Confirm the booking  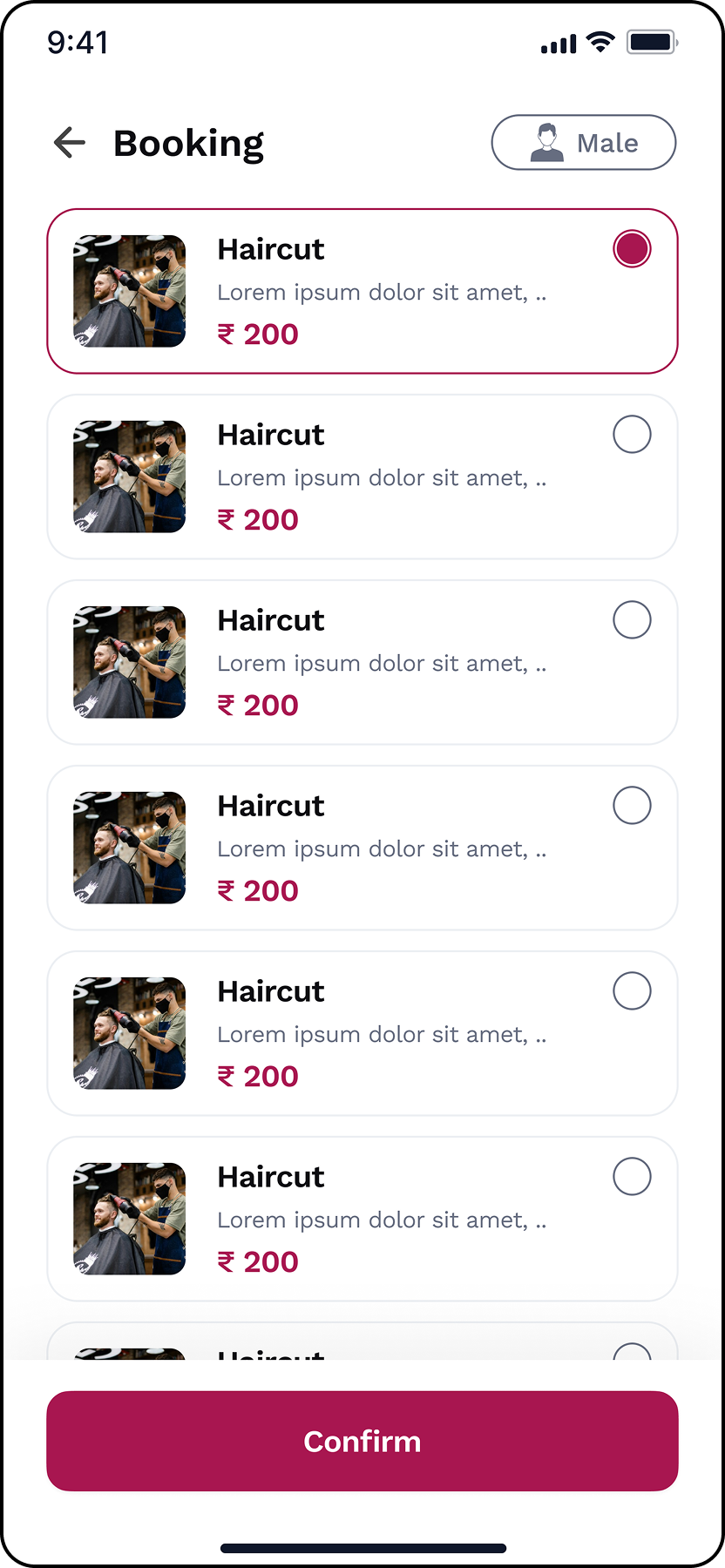click(362, 1441)
